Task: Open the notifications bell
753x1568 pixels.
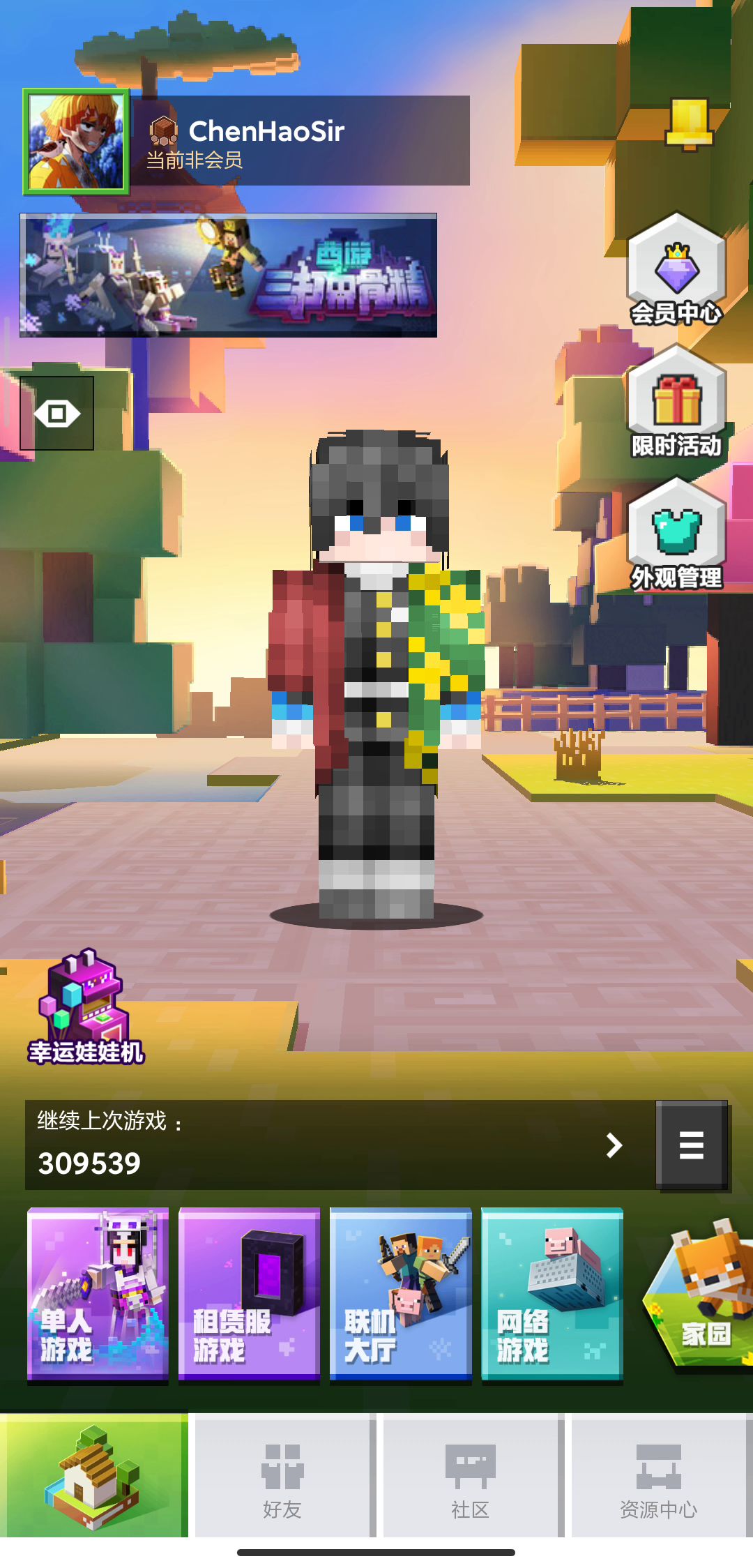Action: coord(689,123)
